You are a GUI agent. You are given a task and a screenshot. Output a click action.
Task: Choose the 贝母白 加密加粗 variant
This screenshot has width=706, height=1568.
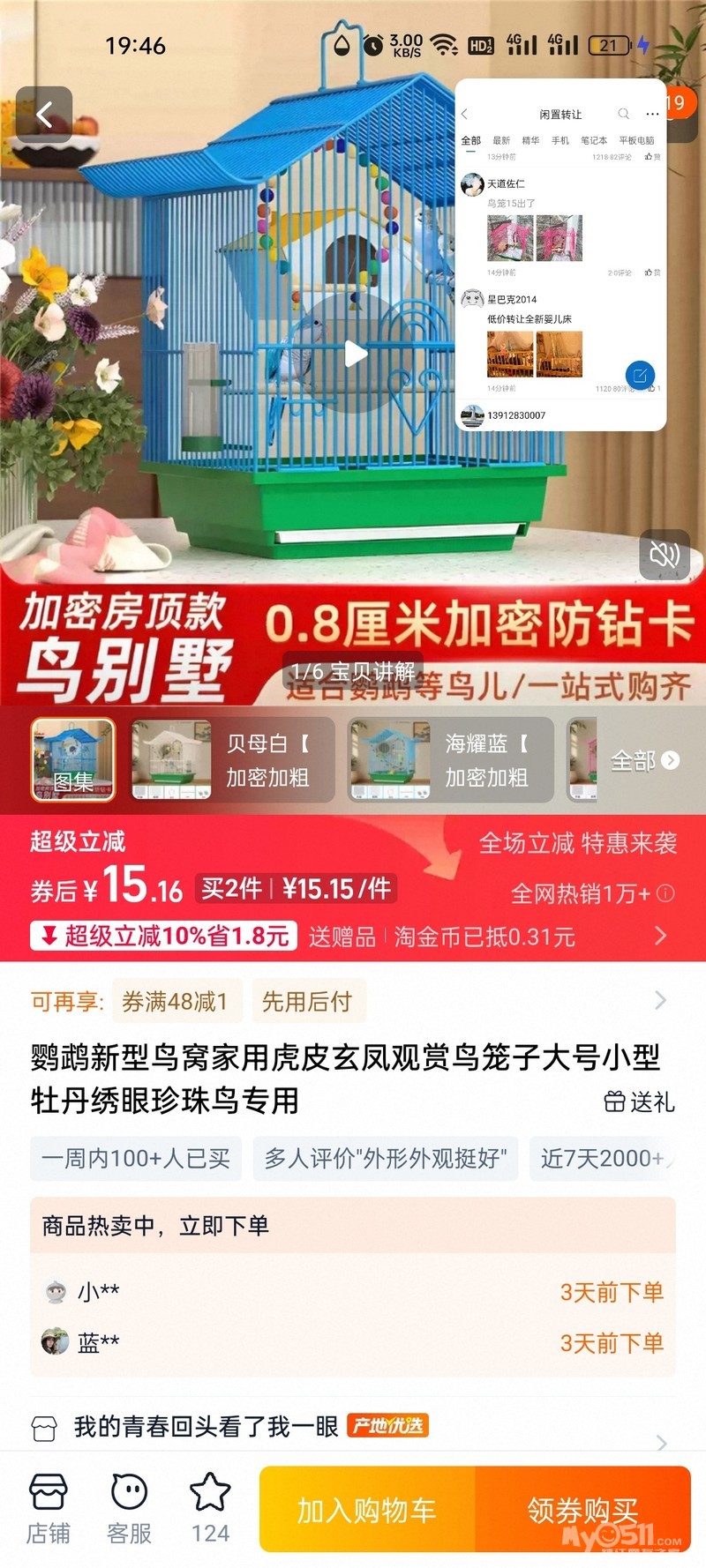point(231,760)
